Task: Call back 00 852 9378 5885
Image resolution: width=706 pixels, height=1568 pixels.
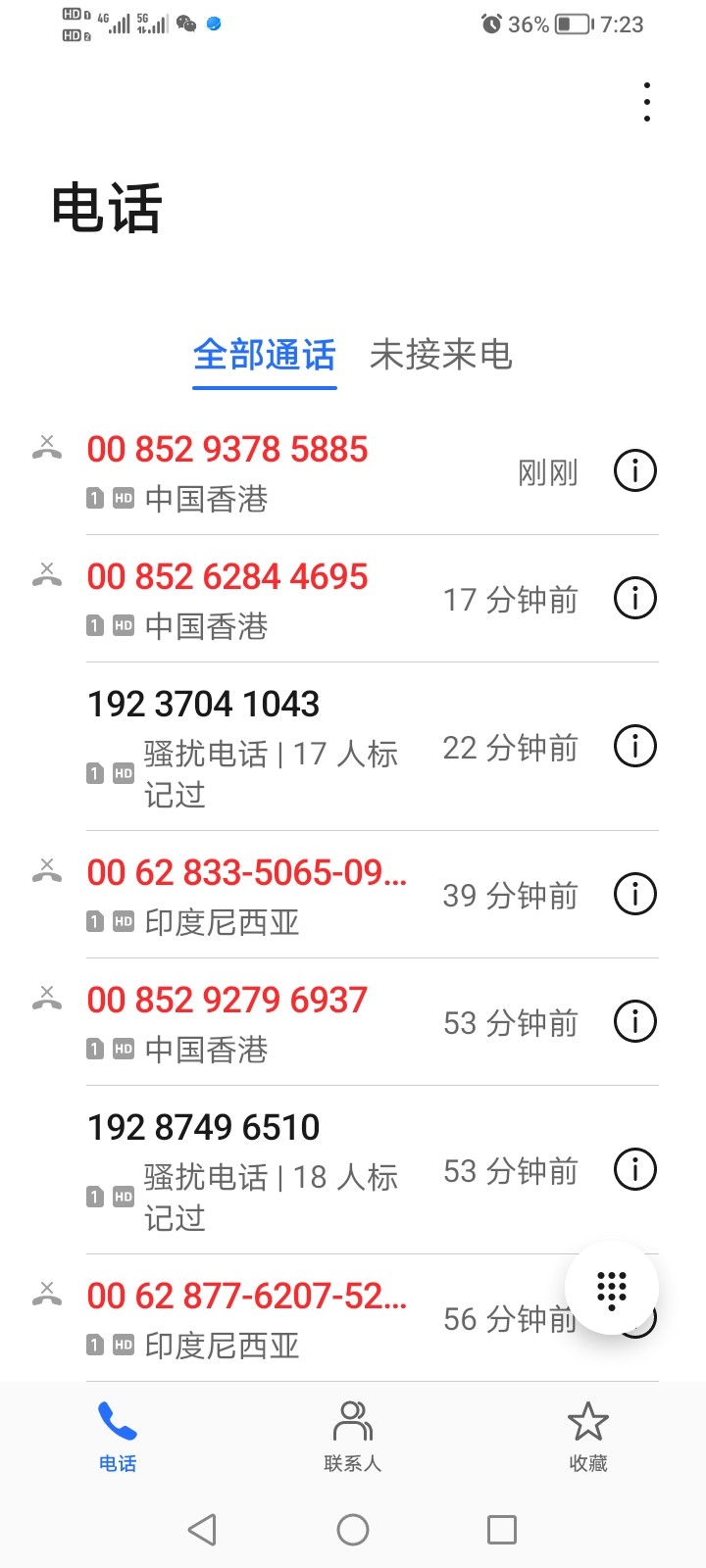Action: [227, 449]
